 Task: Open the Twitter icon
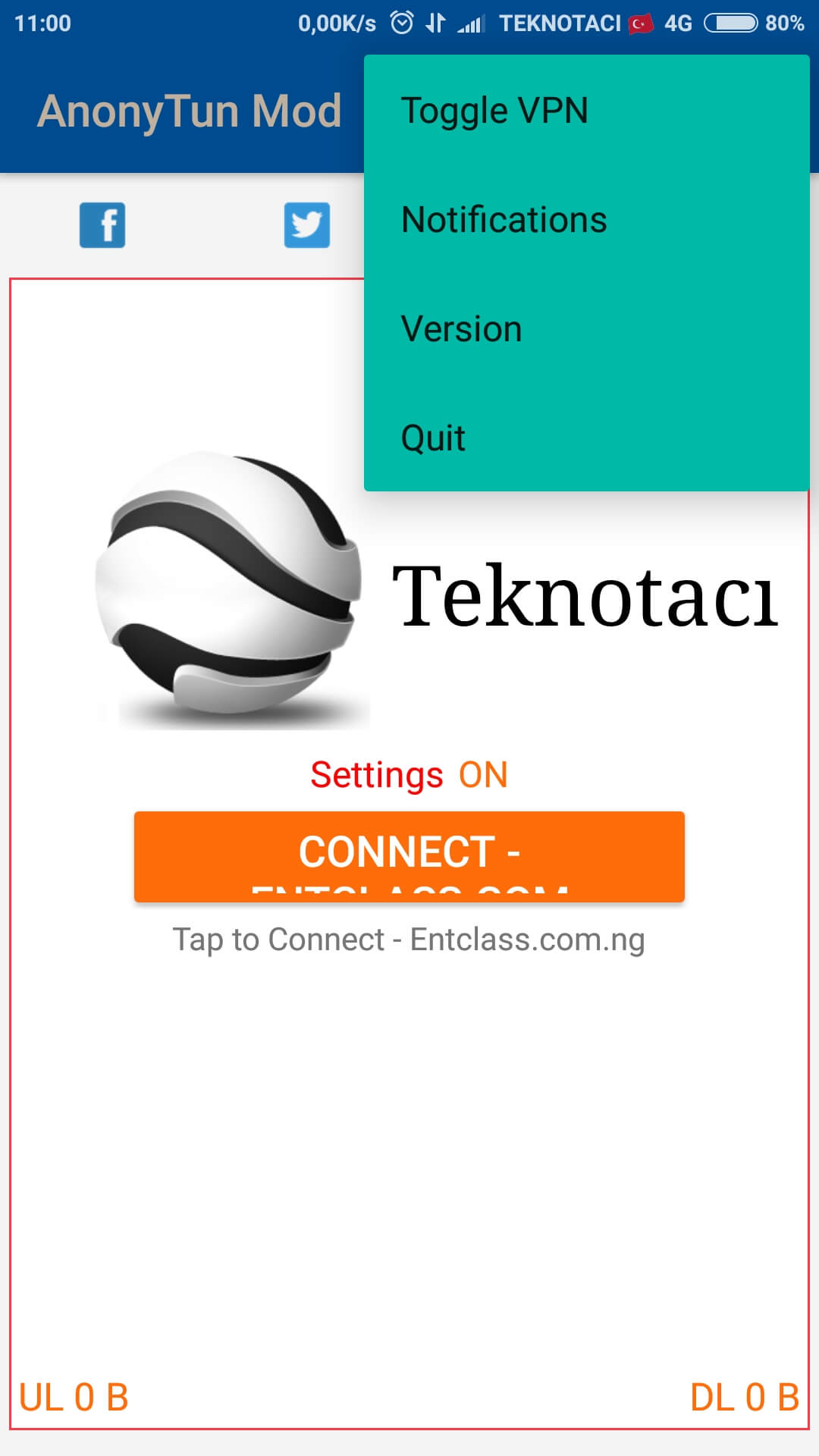pos(307,225)
